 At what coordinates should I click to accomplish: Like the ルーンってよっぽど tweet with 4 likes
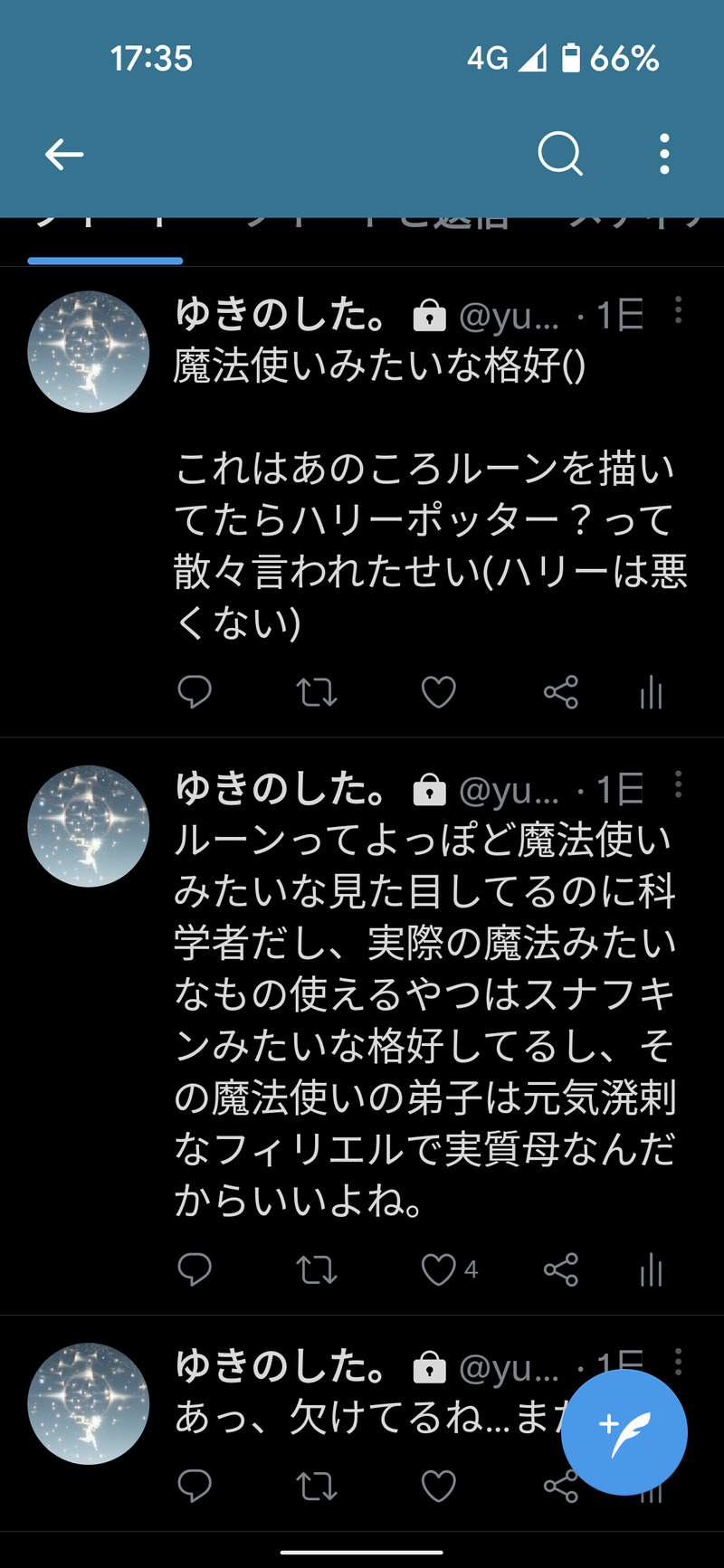tap(440, 1270)
